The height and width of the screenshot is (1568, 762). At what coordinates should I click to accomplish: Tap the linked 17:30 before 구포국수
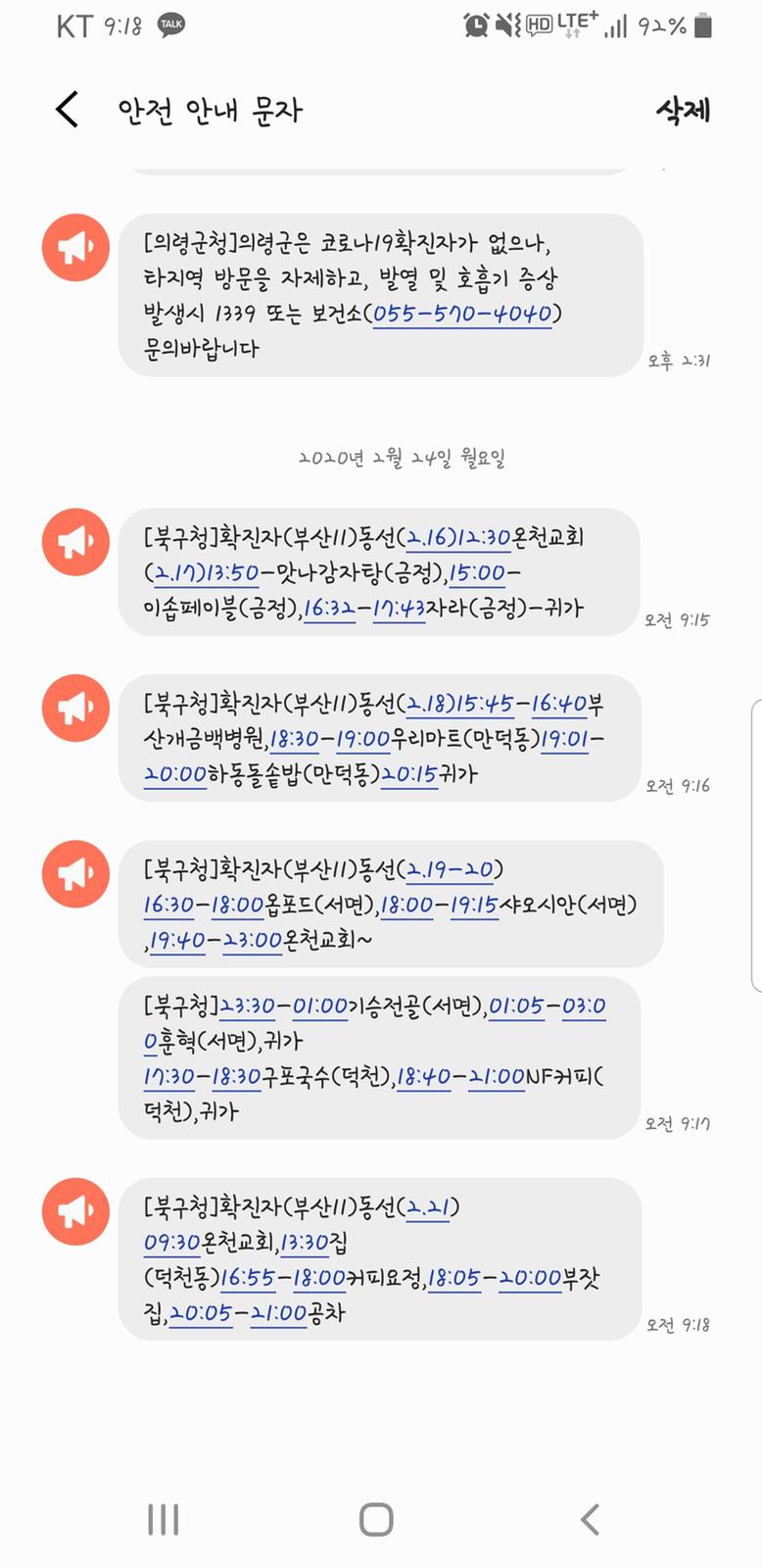click(169, 1077)
